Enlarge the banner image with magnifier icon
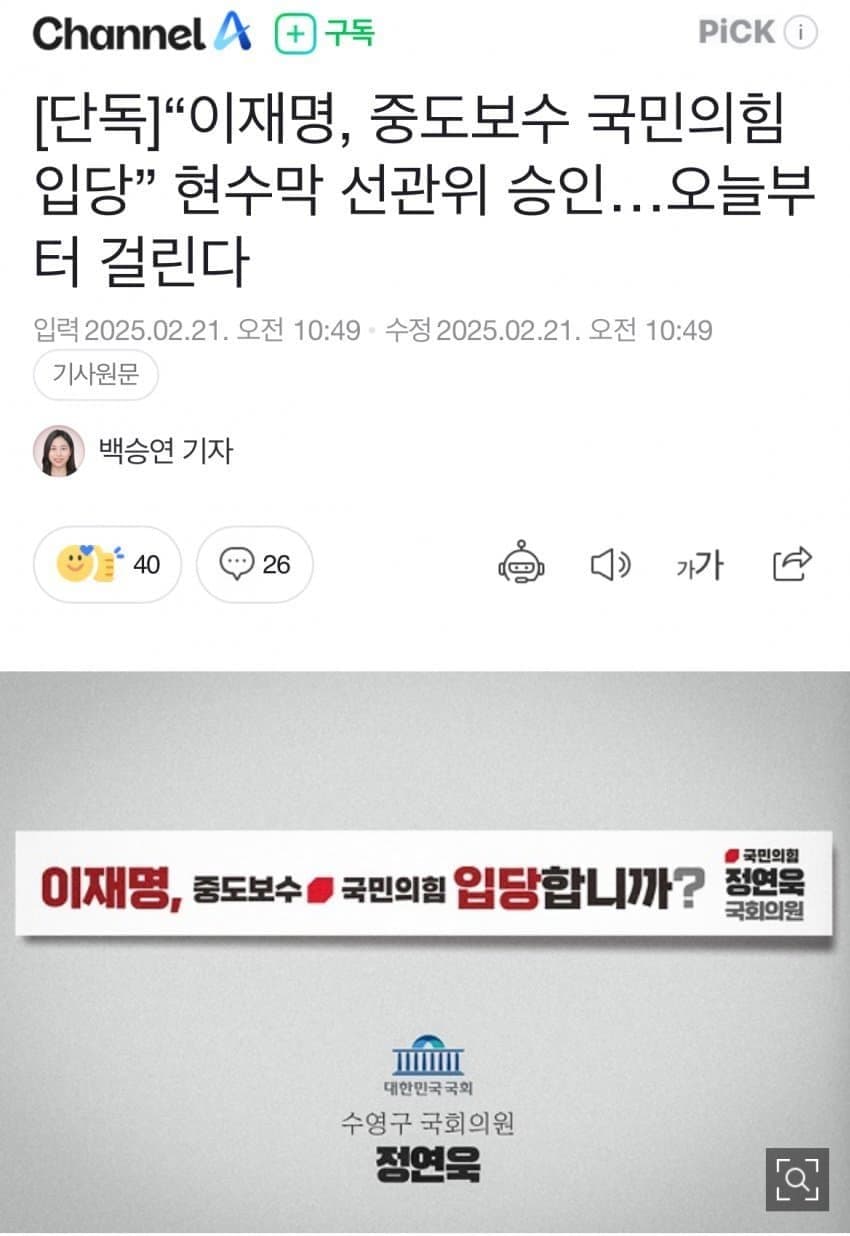The width and height of the screenshot is (850, 1236). pos(797,1179)
